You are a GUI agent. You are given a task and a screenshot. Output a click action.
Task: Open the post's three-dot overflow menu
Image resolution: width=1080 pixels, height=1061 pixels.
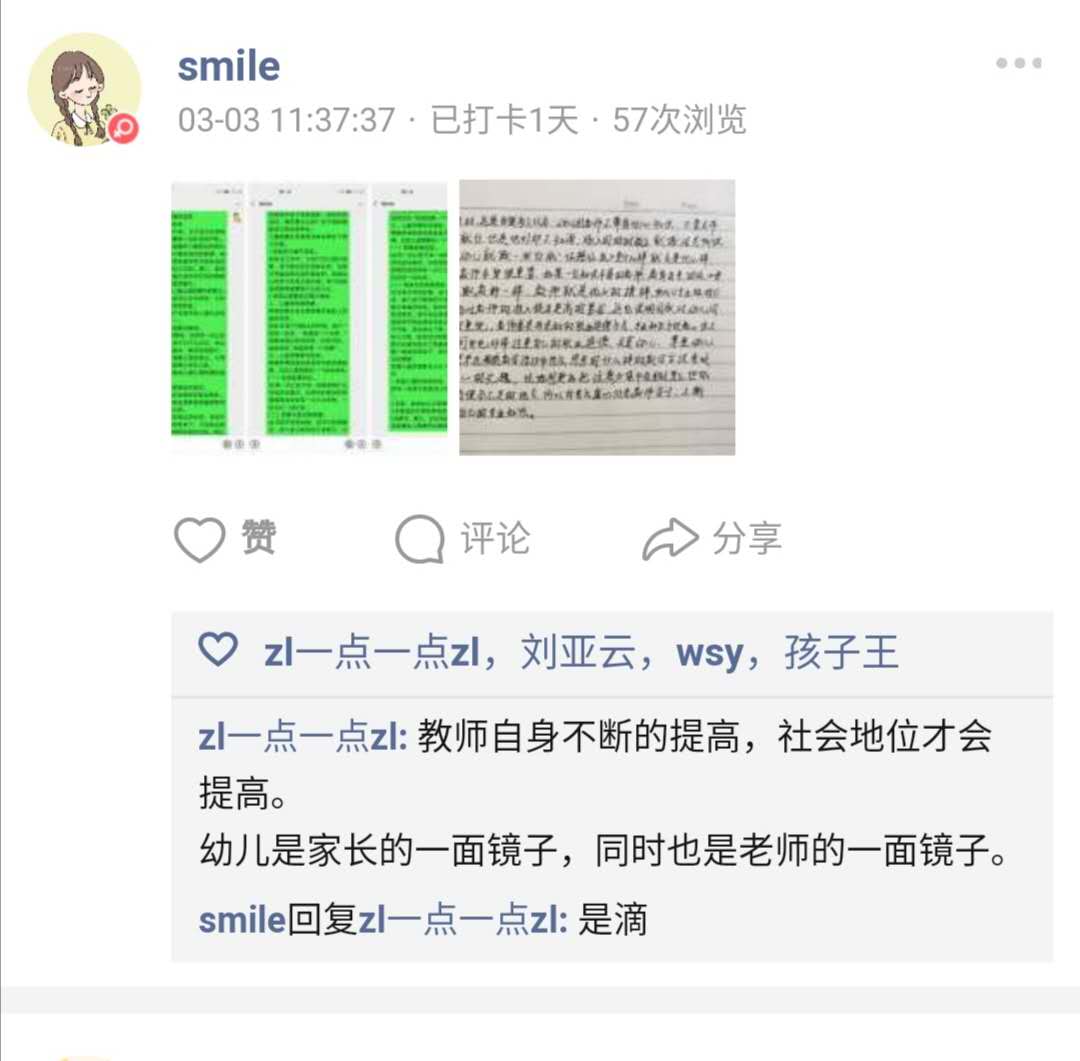tap(1018, 64)
